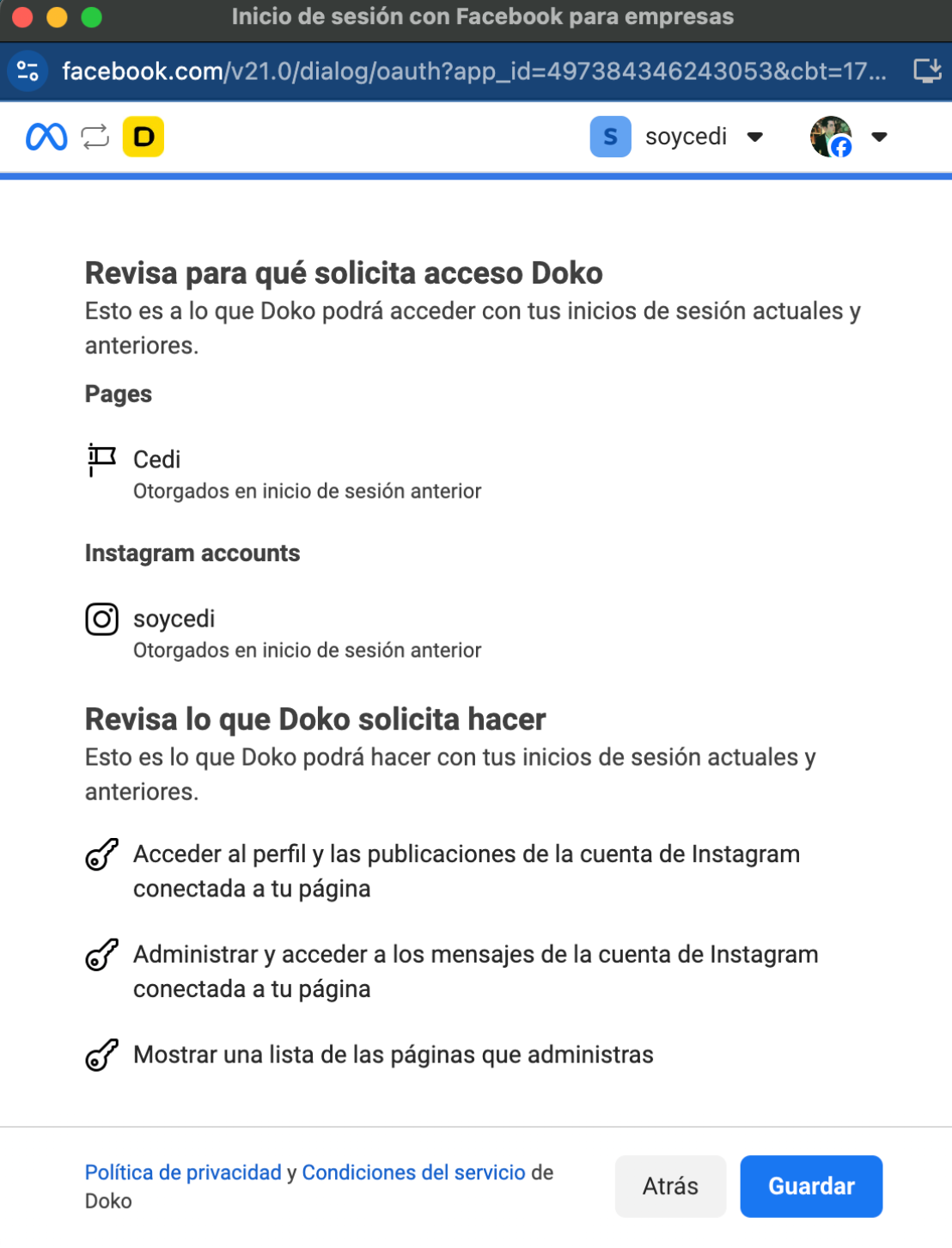Click the Meta logo
The image size is (952, 1248).
(x=47, y=137)
